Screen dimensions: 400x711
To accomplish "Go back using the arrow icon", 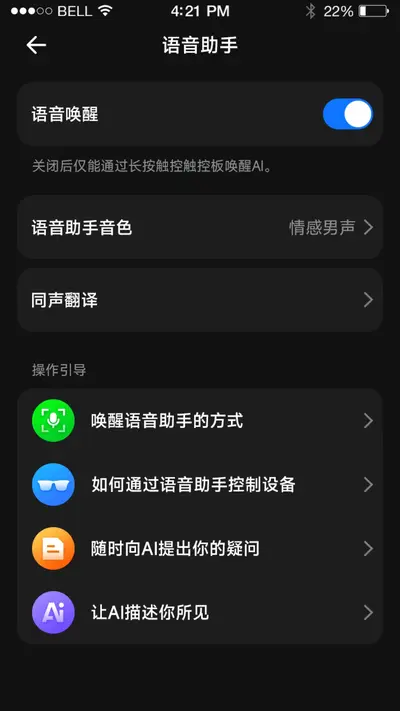I will (x=36, y=45).
